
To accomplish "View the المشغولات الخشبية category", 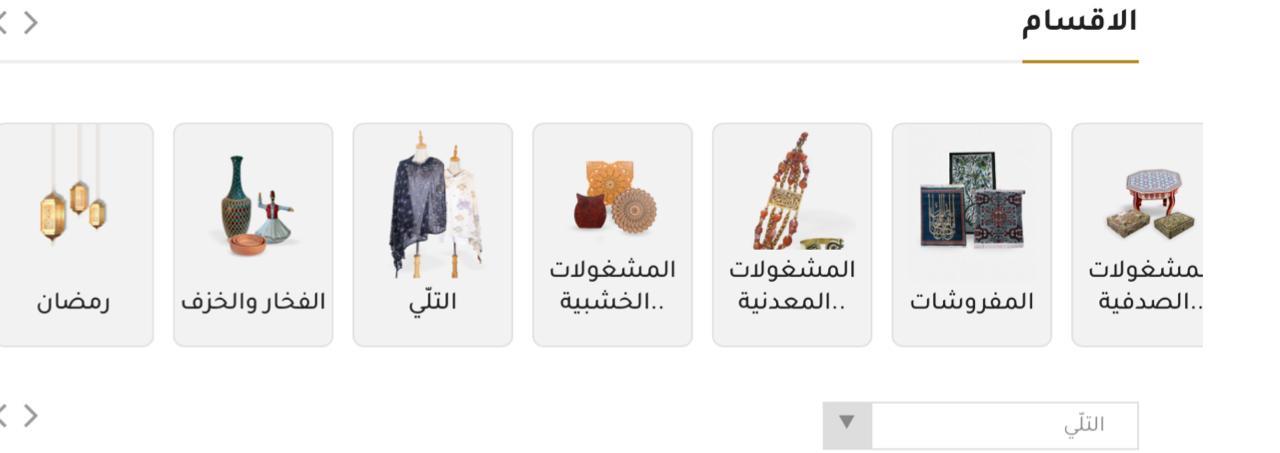I will coord(612,235).
